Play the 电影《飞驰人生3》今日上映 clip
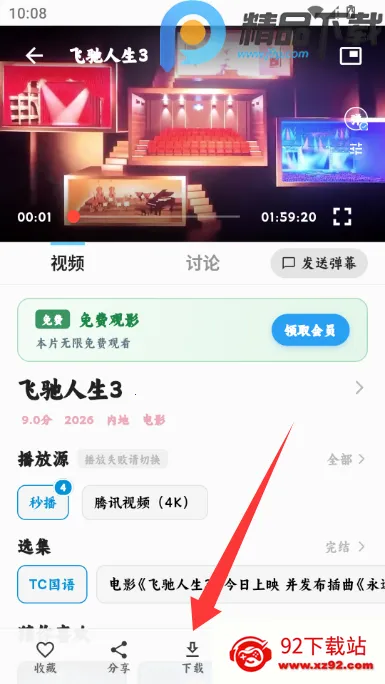The height and width of the screenshot is (684, 385). point(241,585)
